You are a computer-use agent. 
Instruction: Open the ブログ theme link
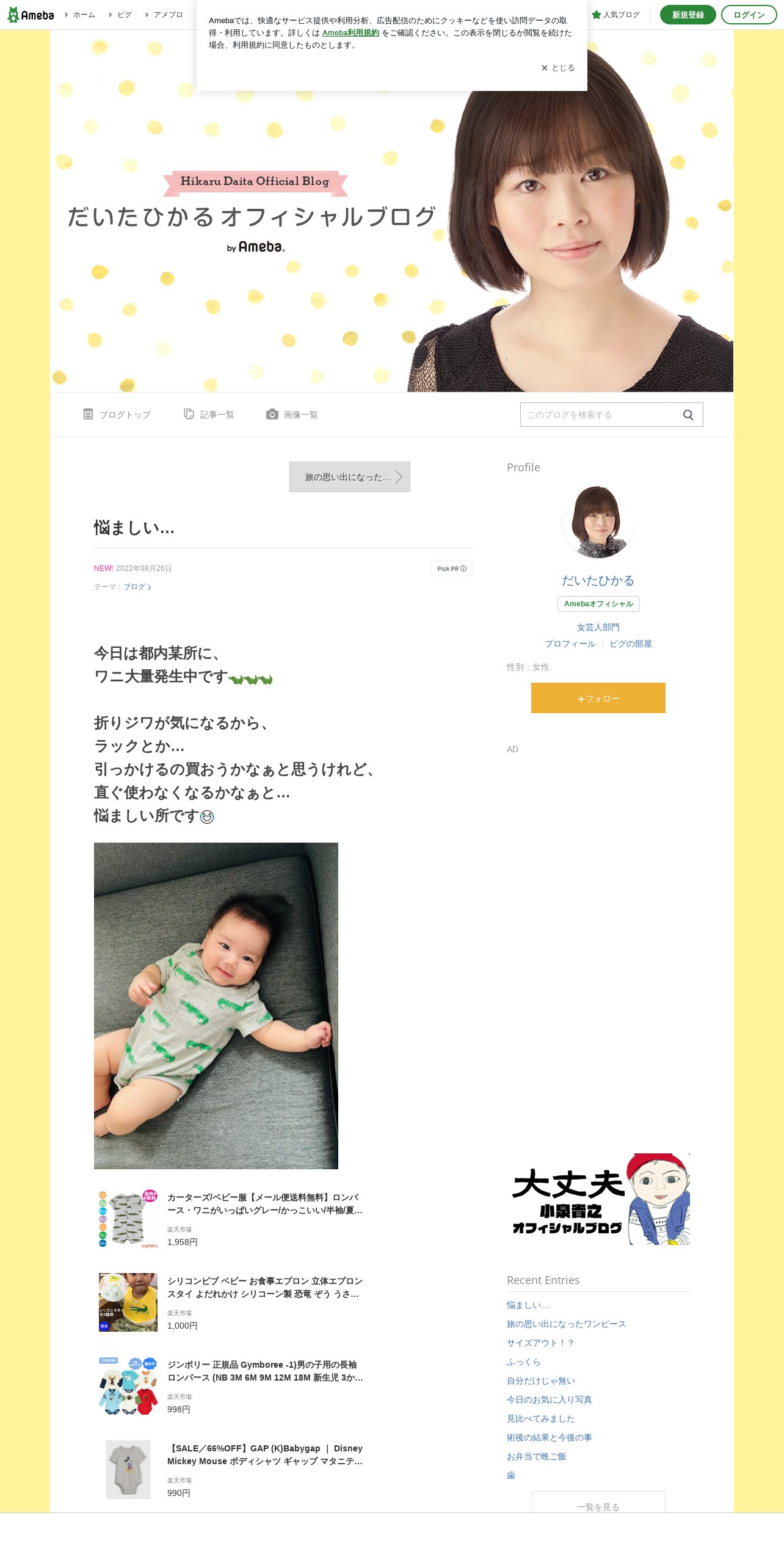tap(137, 587)
